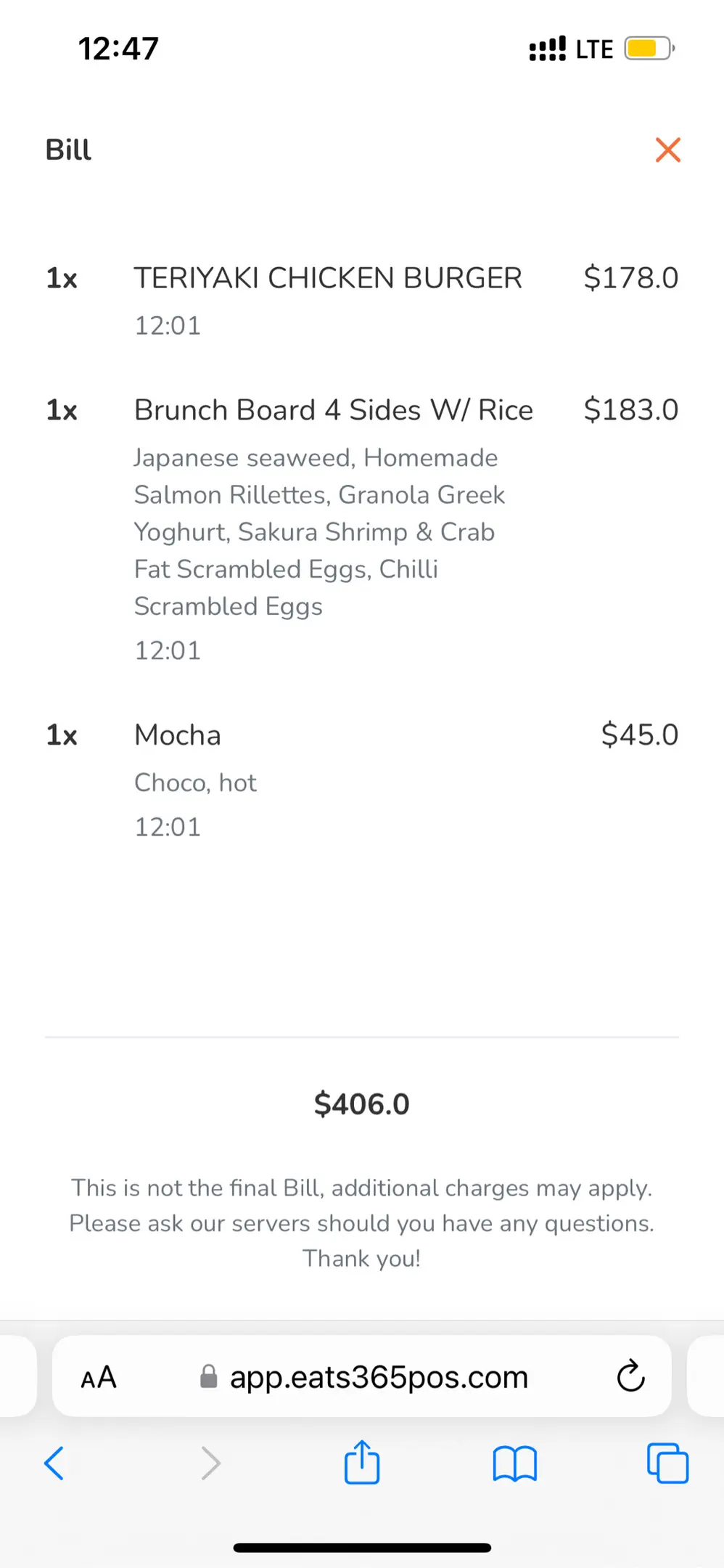The image size is (724, 1568).
Task: Share this page
Action: (x=361, y=1461)
